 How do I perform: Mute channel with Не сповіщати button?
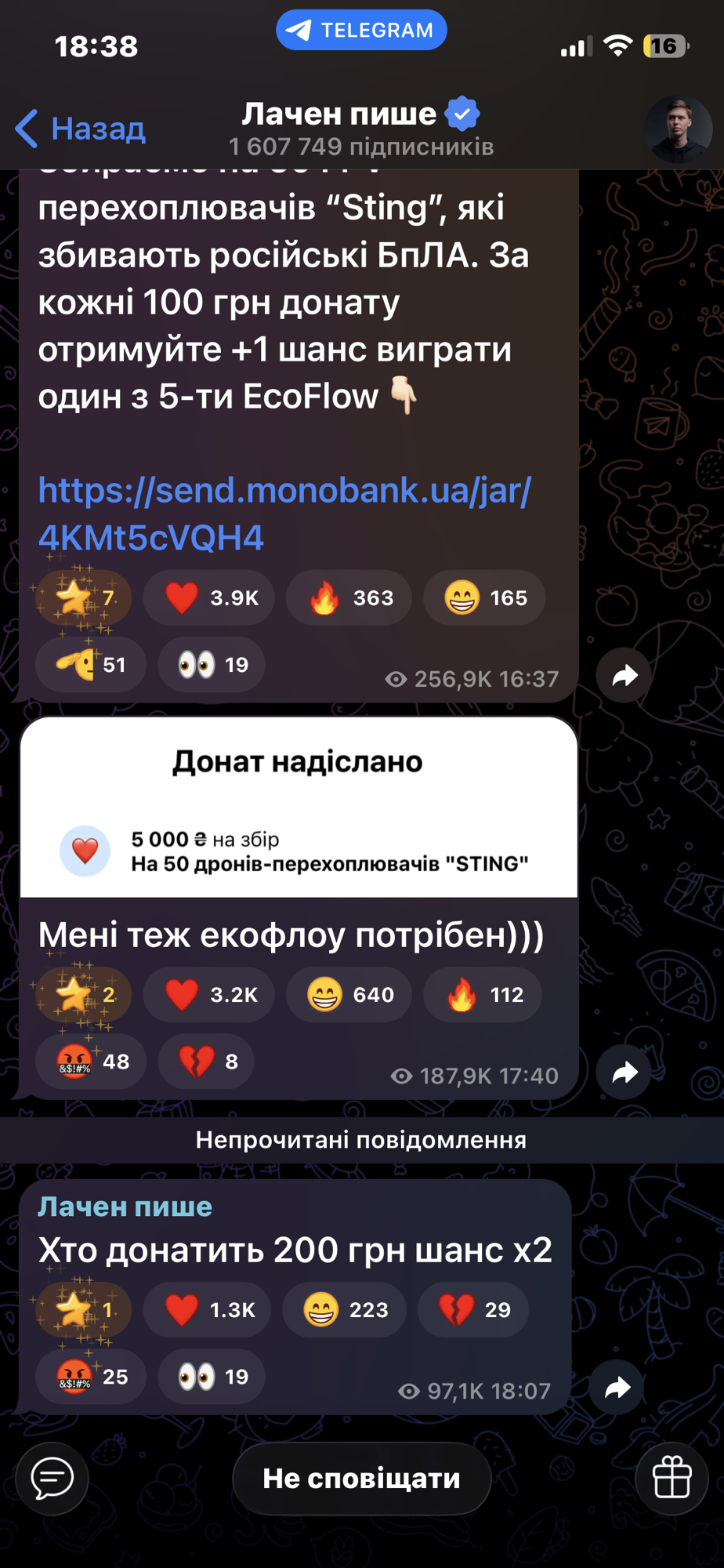point(361,1479)
